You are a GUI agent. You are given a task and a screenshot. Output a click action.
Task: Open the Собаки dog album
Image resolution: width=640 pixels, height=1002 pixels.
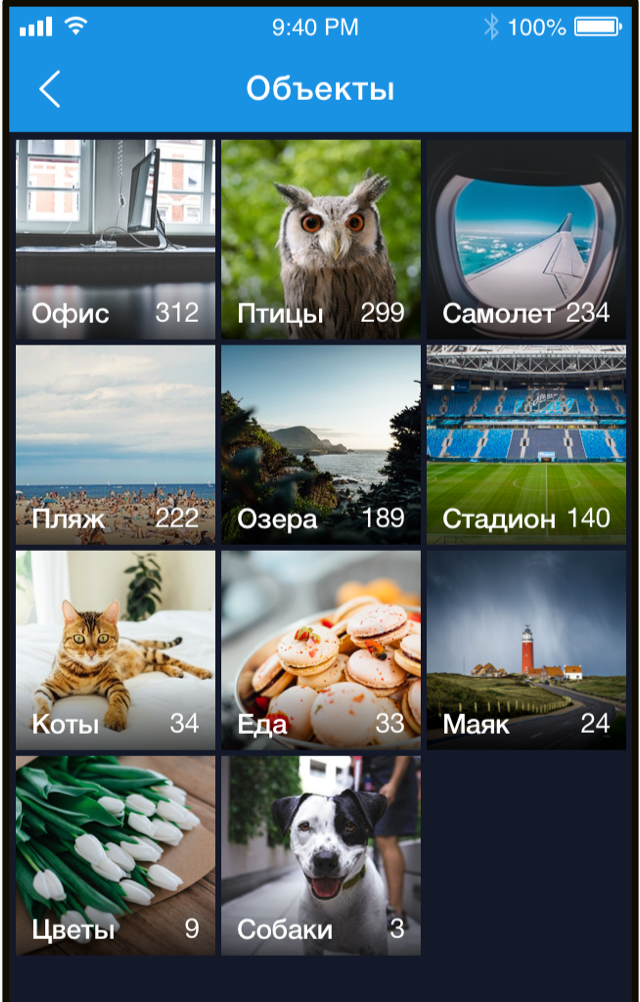[321, 855]
